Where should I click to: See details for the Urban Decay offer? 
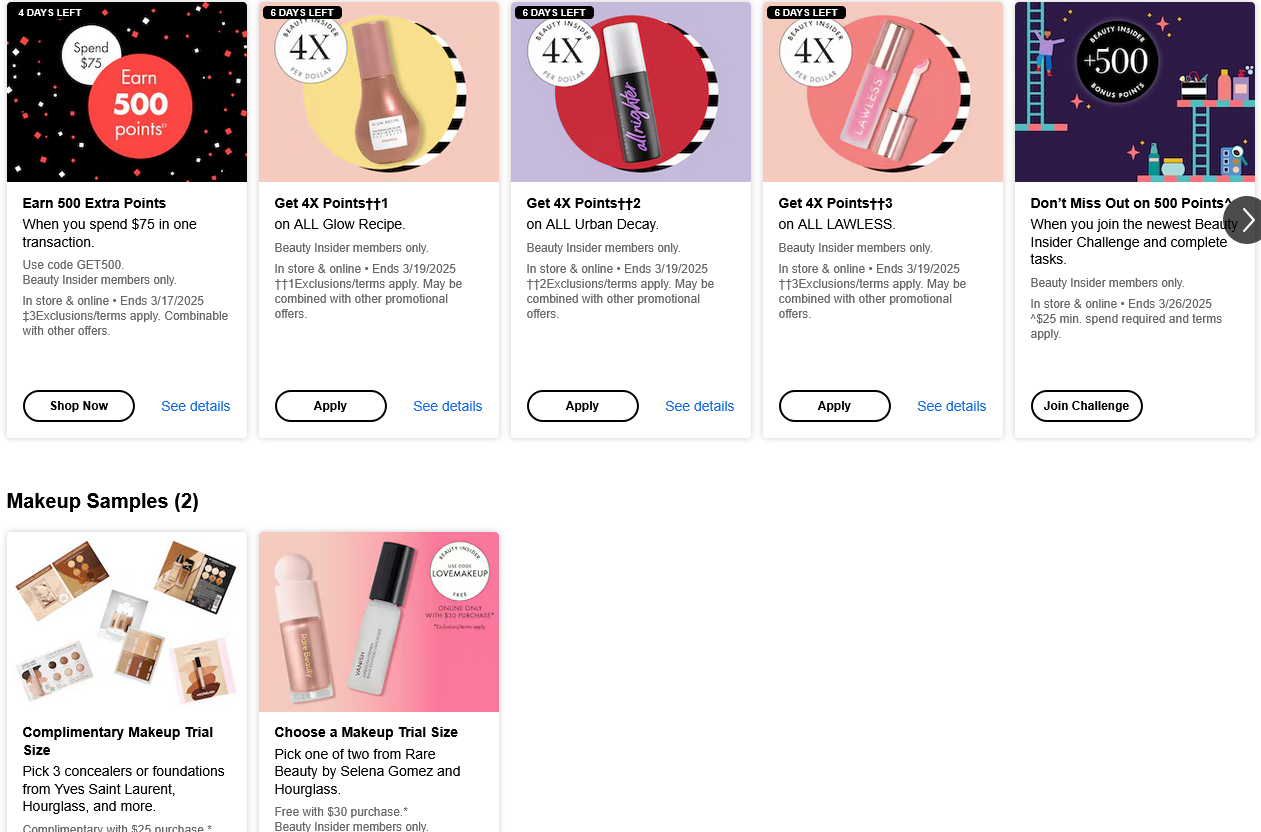click(x=699, y=406)
